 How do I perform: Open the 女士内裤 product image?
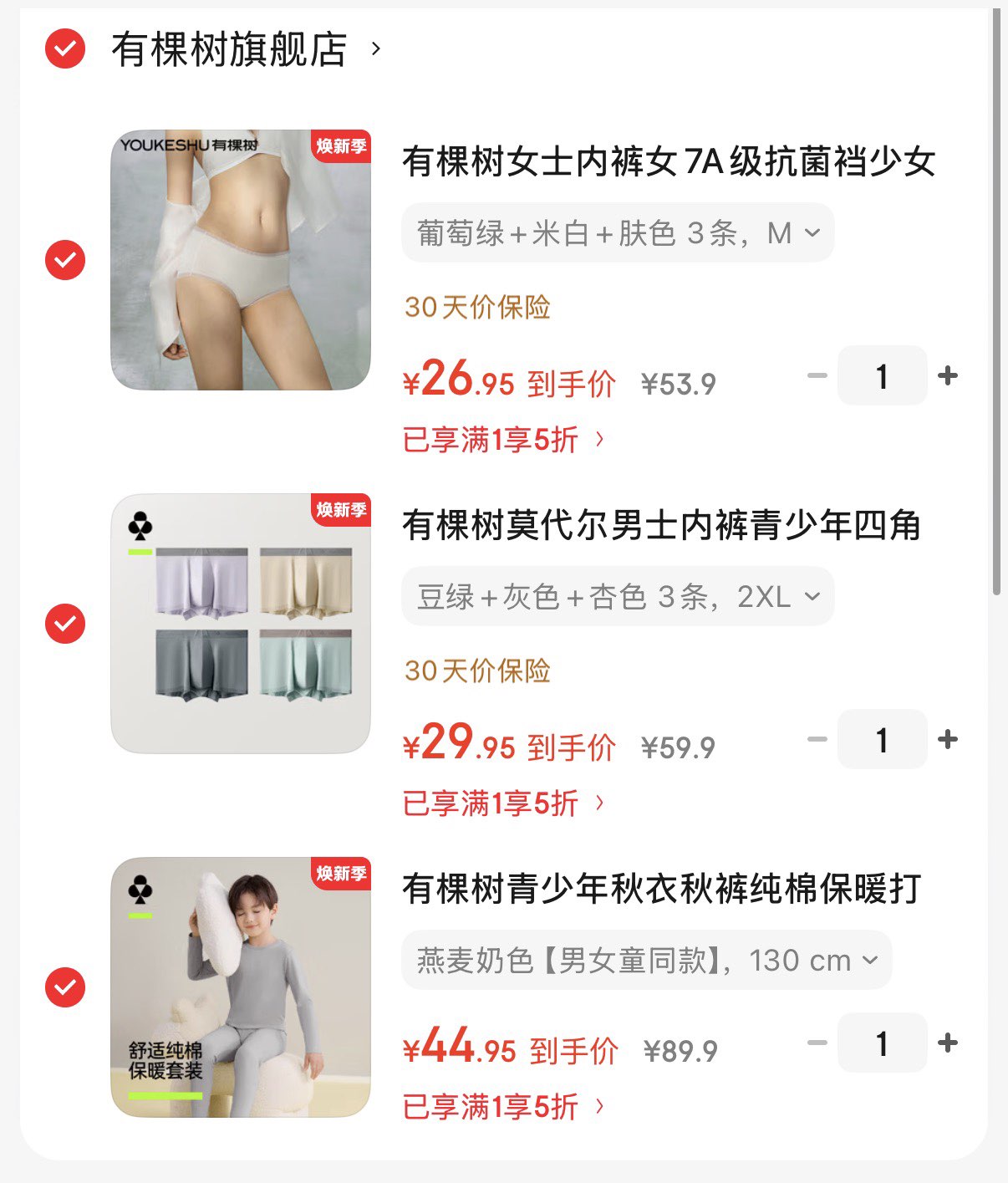(x=241, y=260)
